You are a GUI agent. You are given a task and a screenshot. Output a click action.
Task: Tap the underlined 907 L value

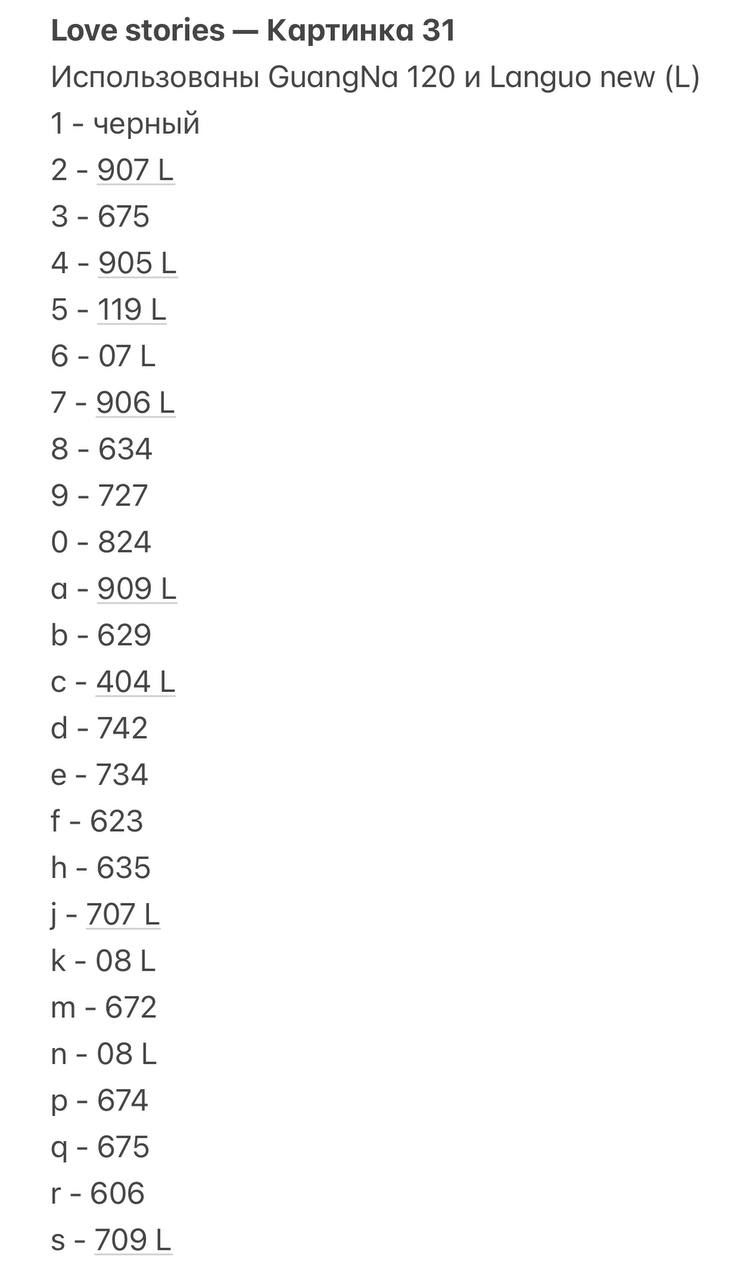point(135,170)
